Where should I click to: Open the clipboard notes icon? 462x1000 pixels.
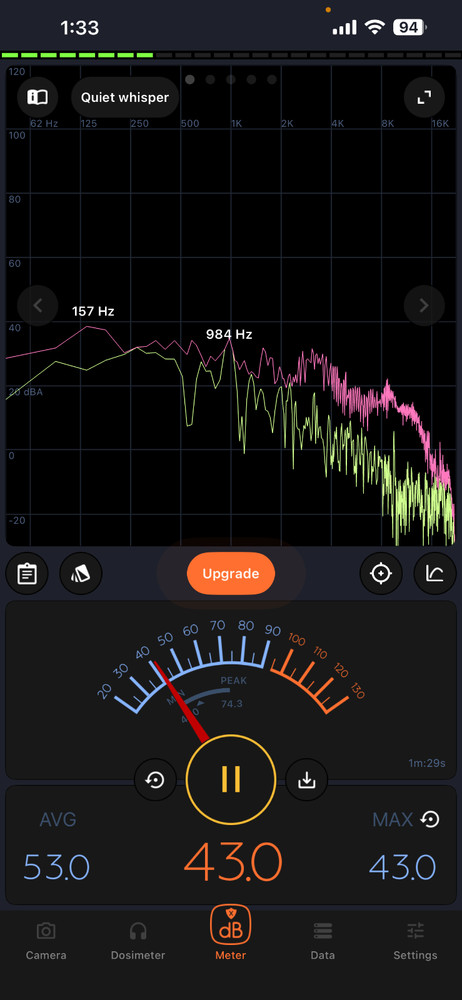(27, 574)
